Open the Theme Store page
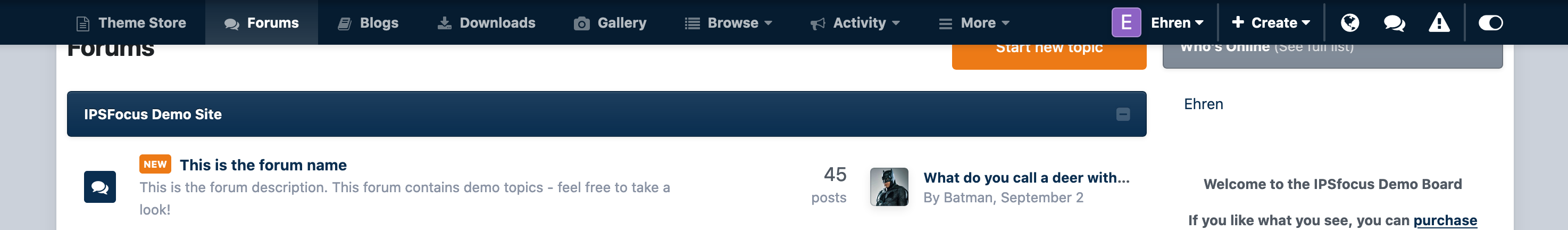This screenshot has width=1568, height=230. [131, 22]
